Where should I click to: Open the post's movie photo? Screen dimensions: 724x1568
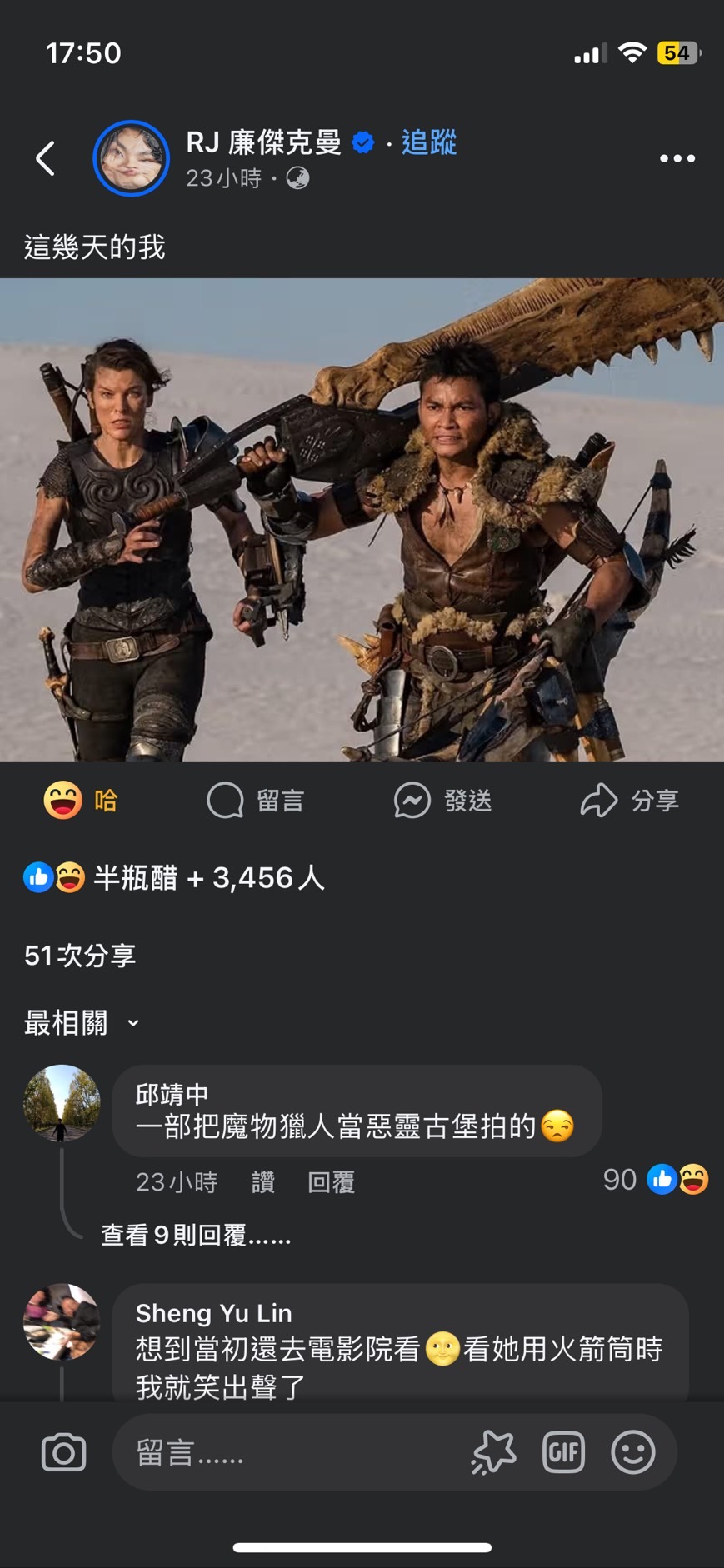click(x=362, y=519)
